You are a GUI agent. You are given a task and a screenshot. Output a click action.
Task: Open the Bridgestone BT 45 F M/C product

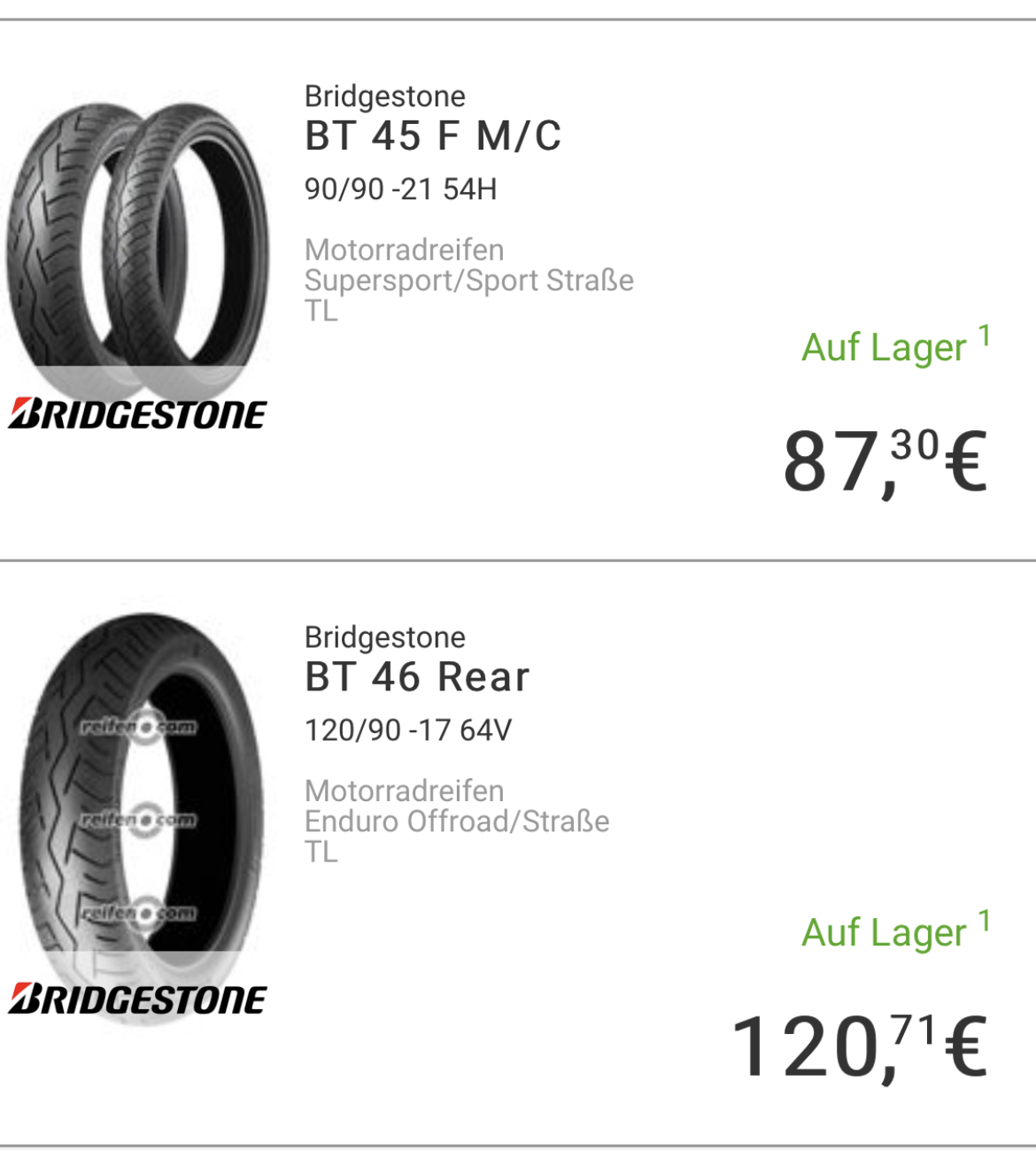(x=433, y=136)
